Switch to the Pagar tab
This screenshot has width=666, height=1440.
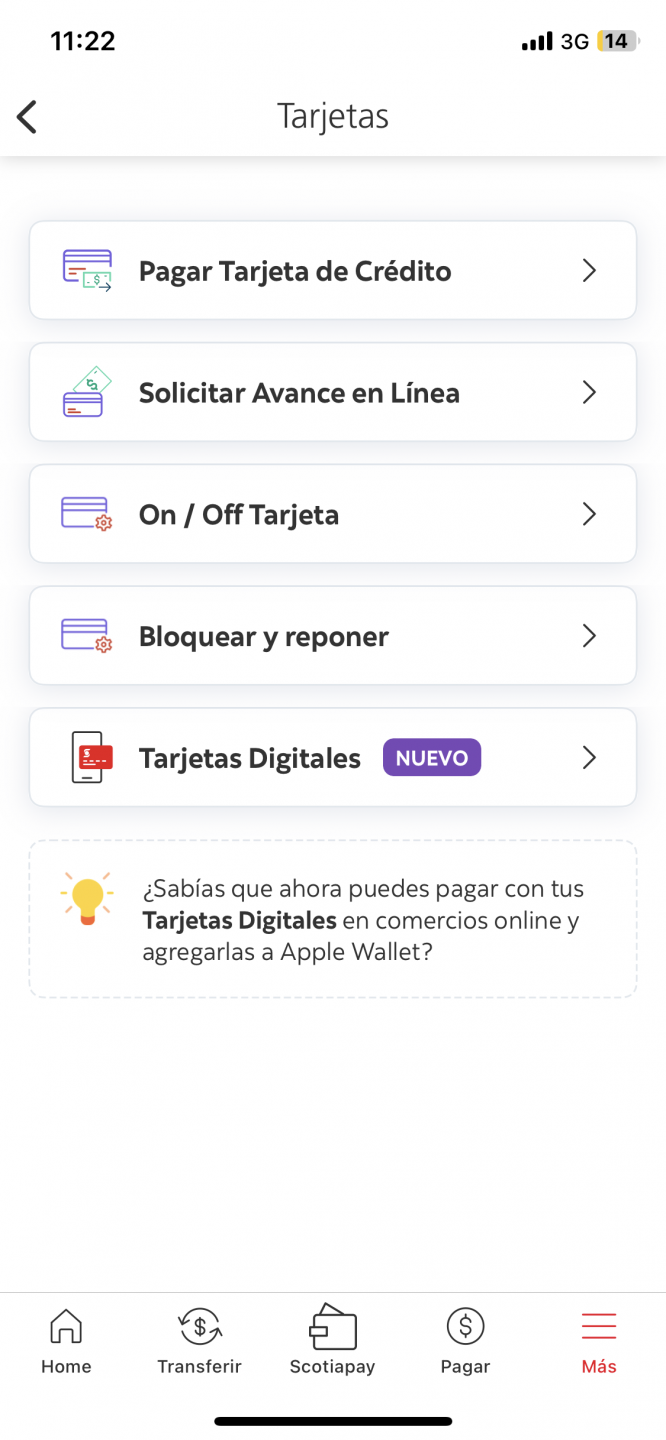pos(465,1342)
